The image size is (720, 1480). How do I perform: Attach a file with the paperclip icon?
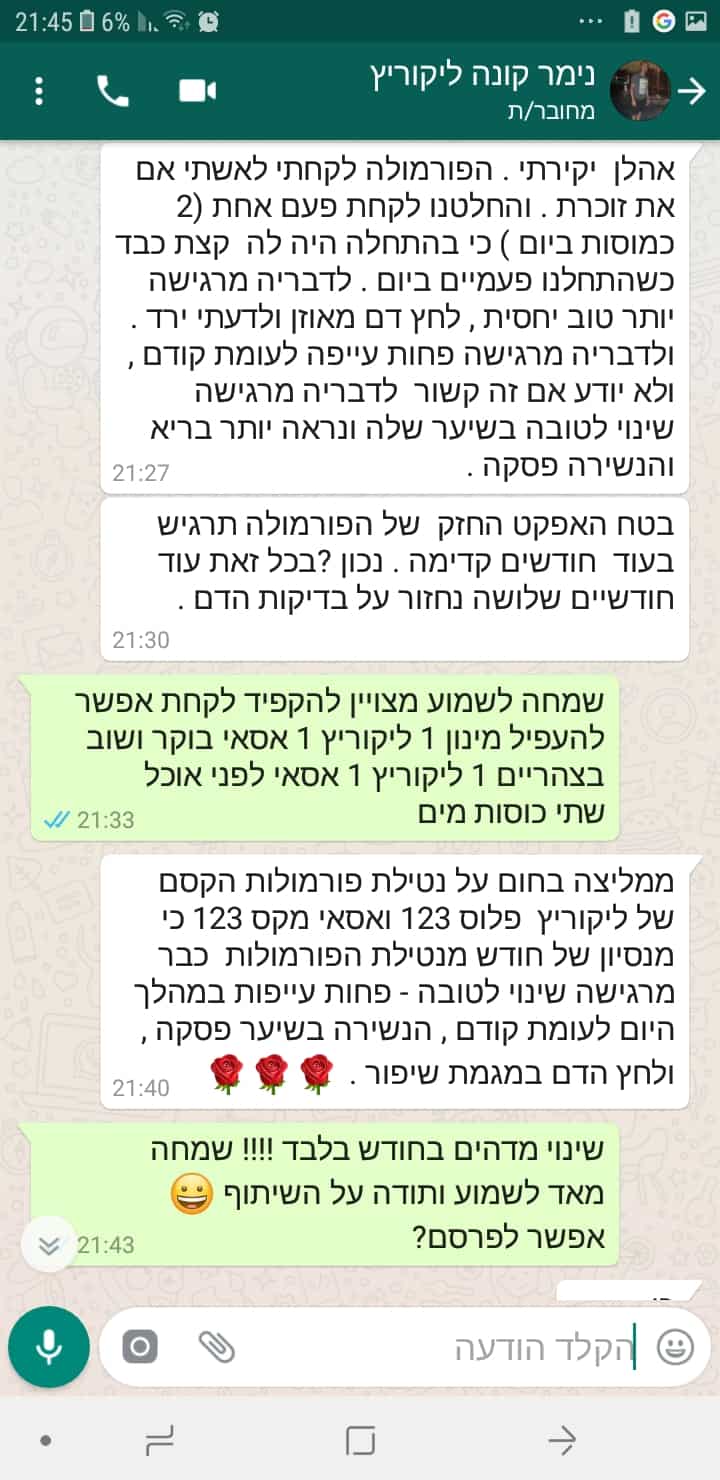tap(216, 1348)
